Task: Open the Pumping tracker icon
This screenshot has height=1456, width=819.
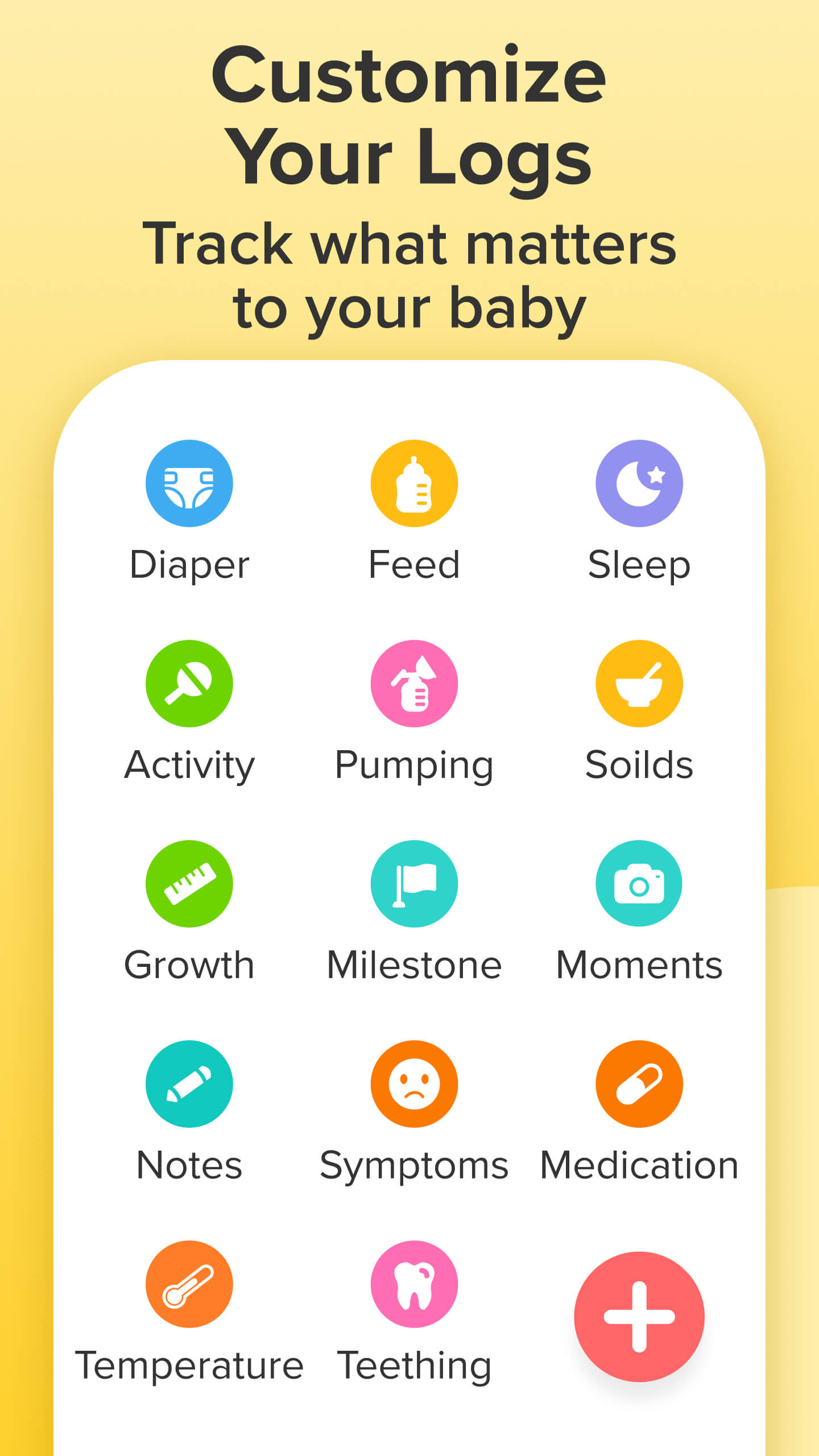Action: pyautogui.click(x=413, y=684)
